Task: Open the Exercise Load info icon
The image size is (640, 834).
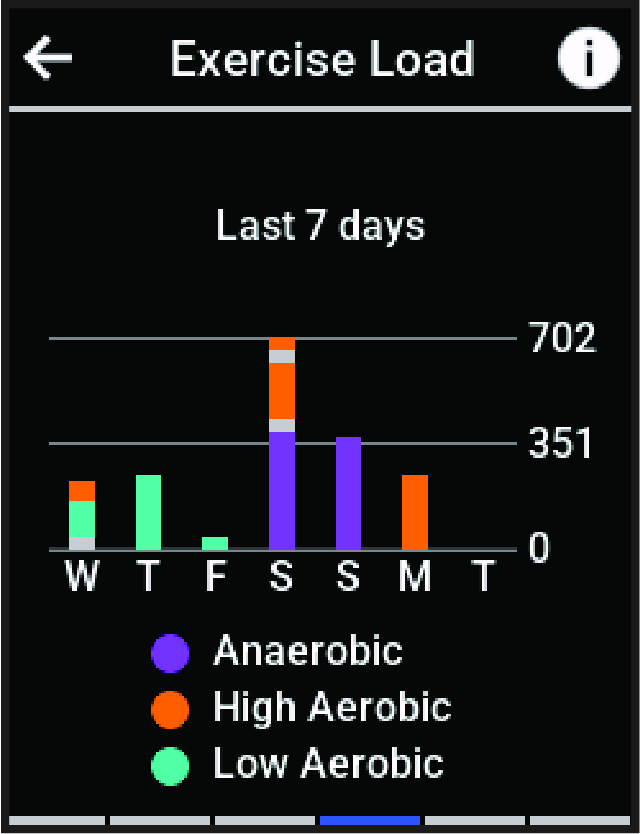Action: 588,59
